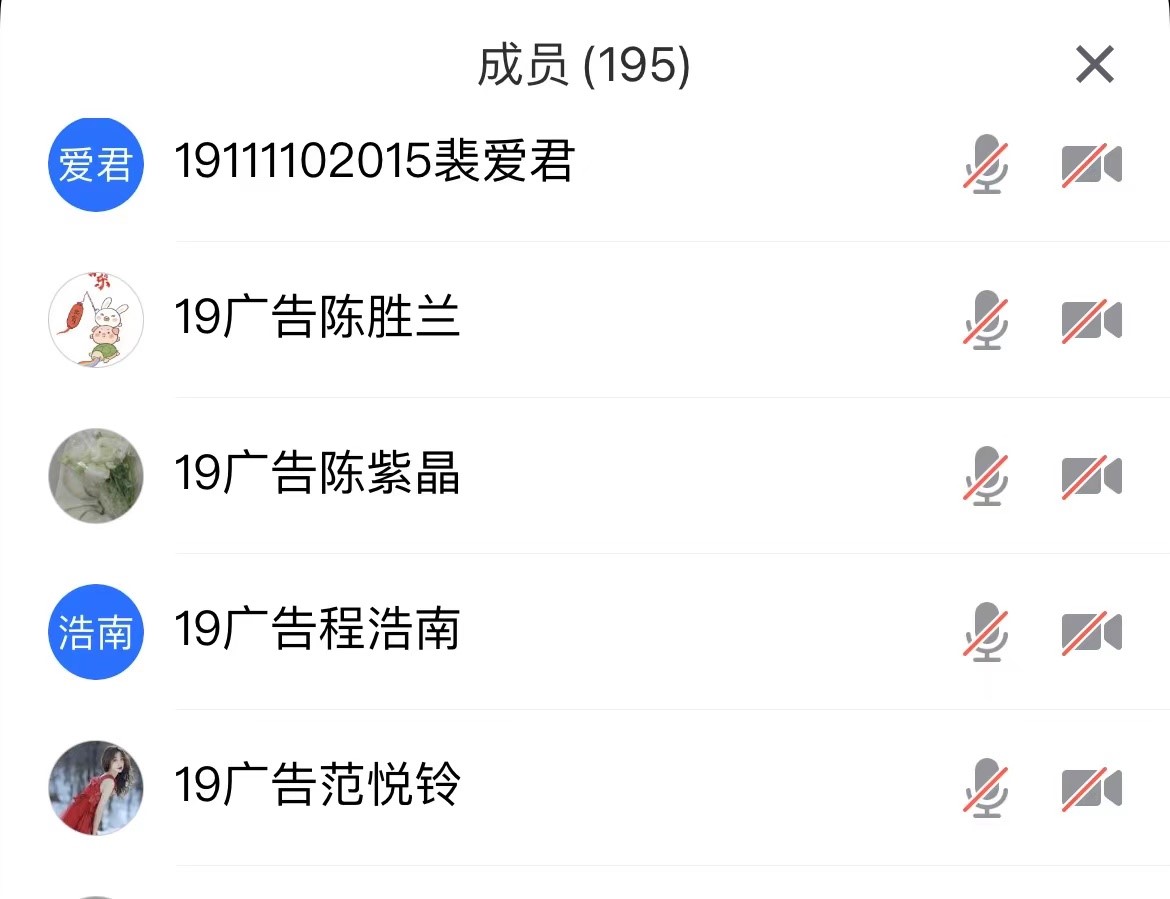Image resolution: width=1170 pixels, height=899 pixels.
Task: Tap the camera icon for 程浩南
Action: 1091,632
